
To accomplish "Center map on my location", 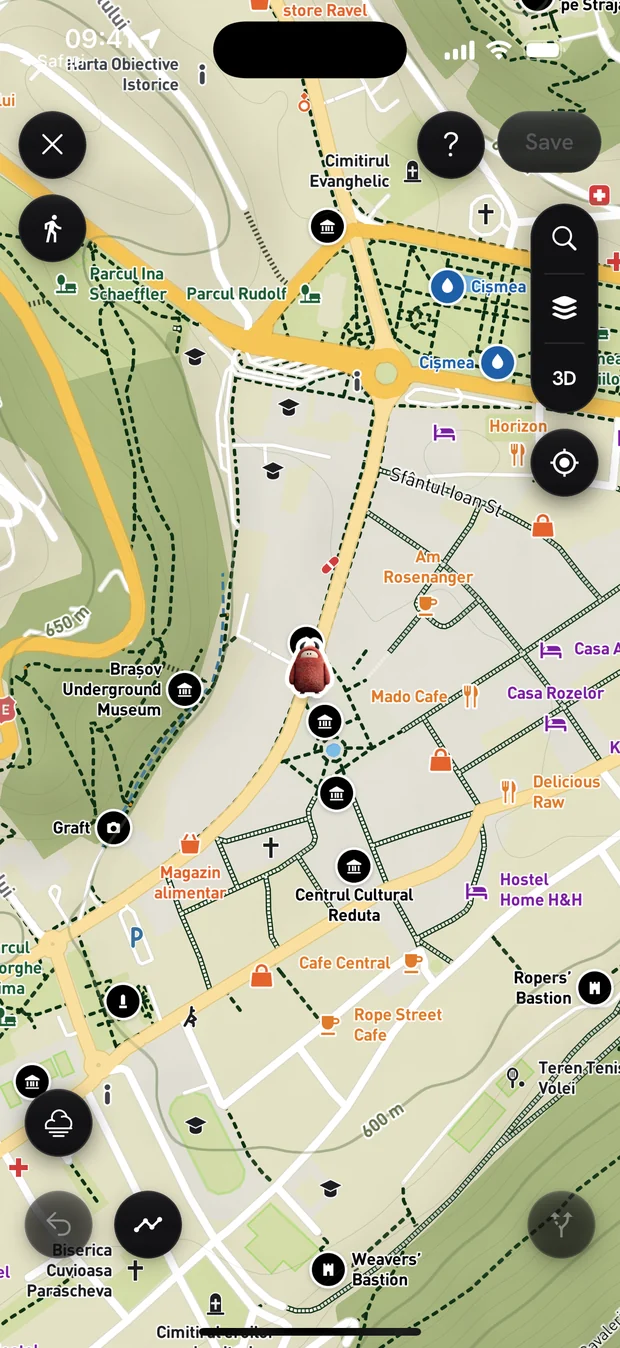I will point(564,463).
